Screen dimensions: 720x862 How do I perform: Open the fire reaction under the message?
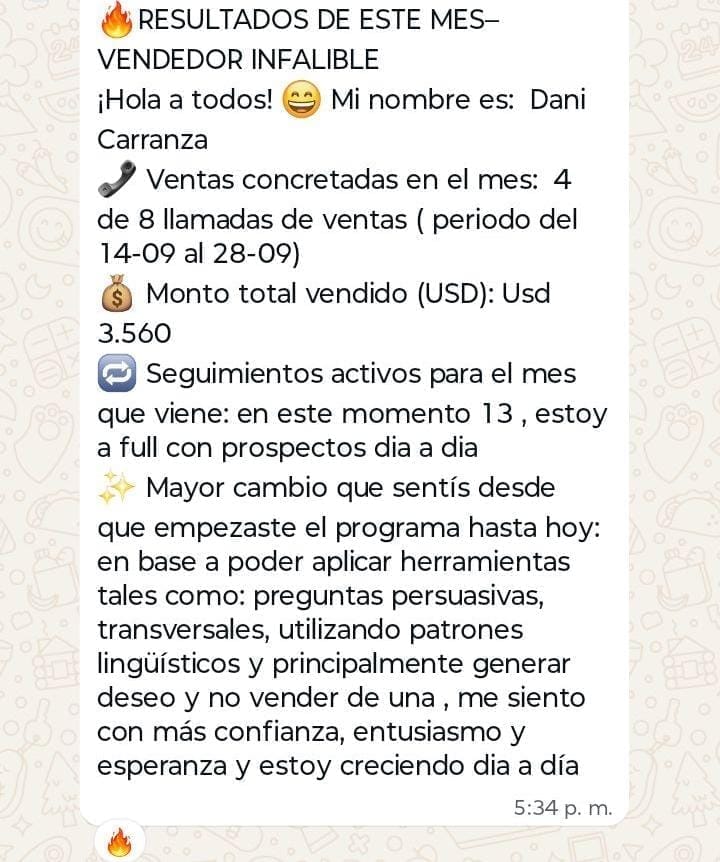[x=119, y=843]
